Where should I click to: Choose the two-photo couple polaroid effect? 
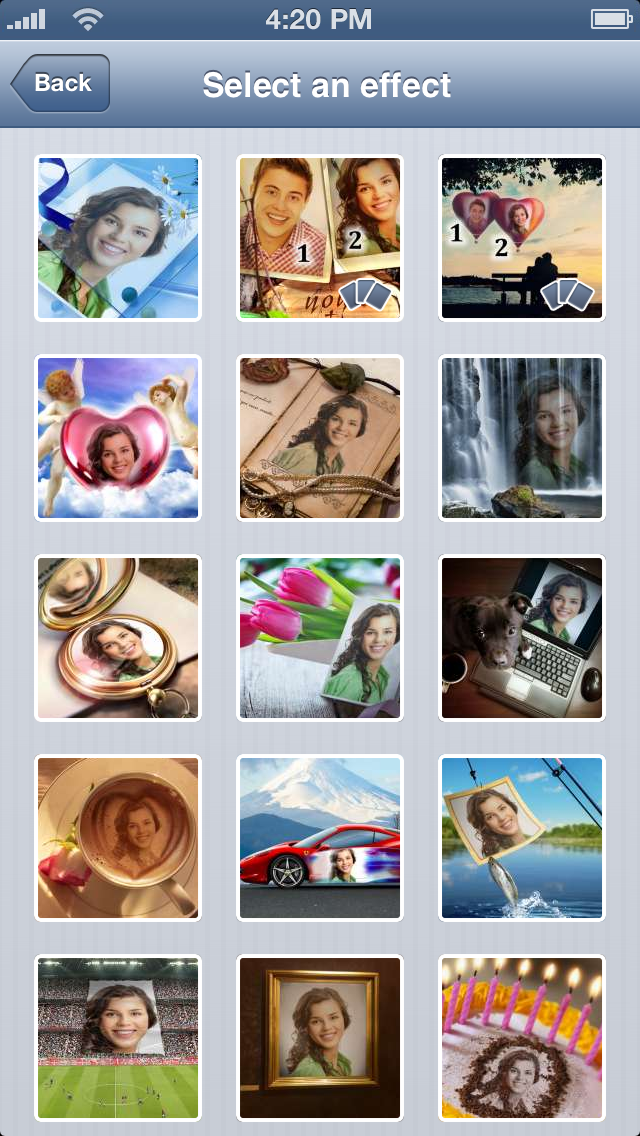coord(320,238)
